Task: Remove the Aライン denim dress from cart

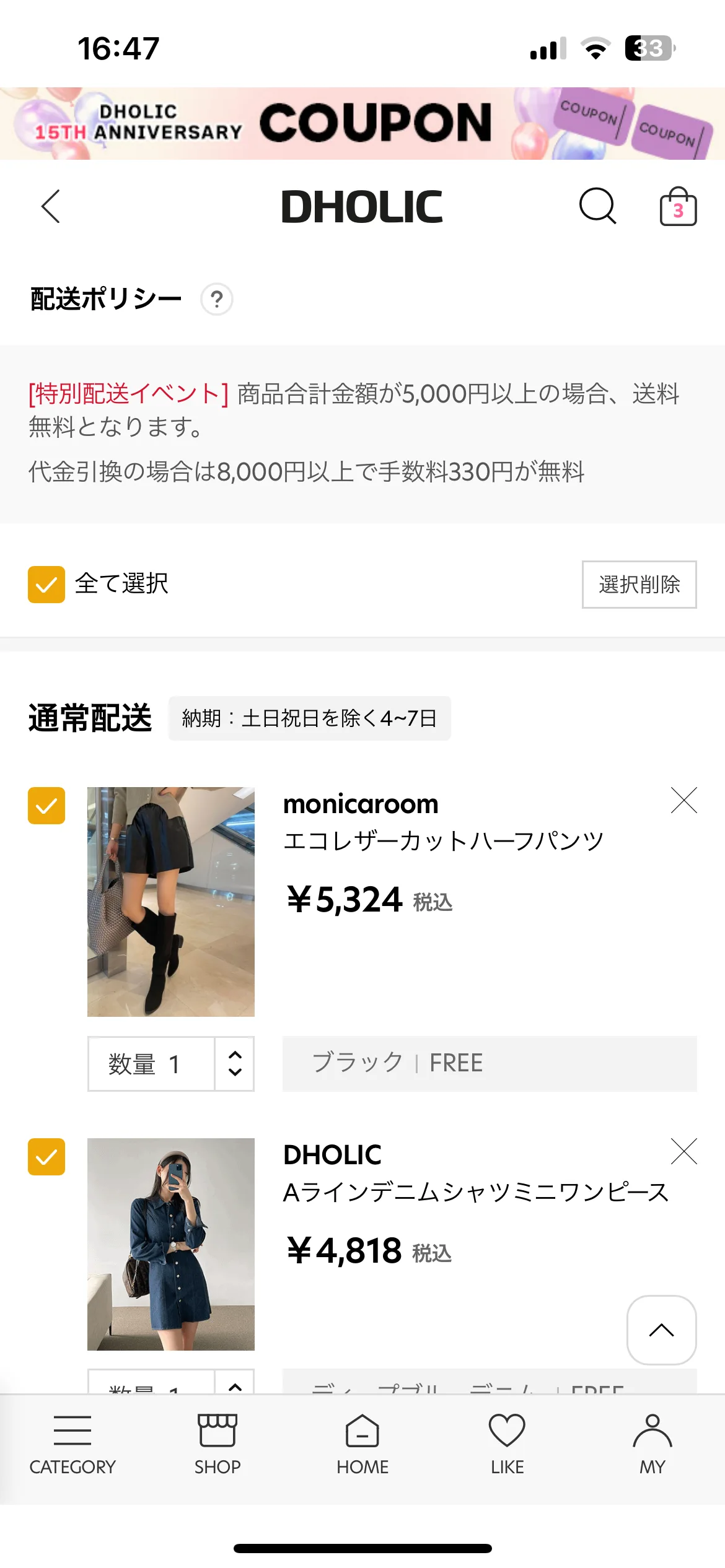Action: (x=684, y=1152)
